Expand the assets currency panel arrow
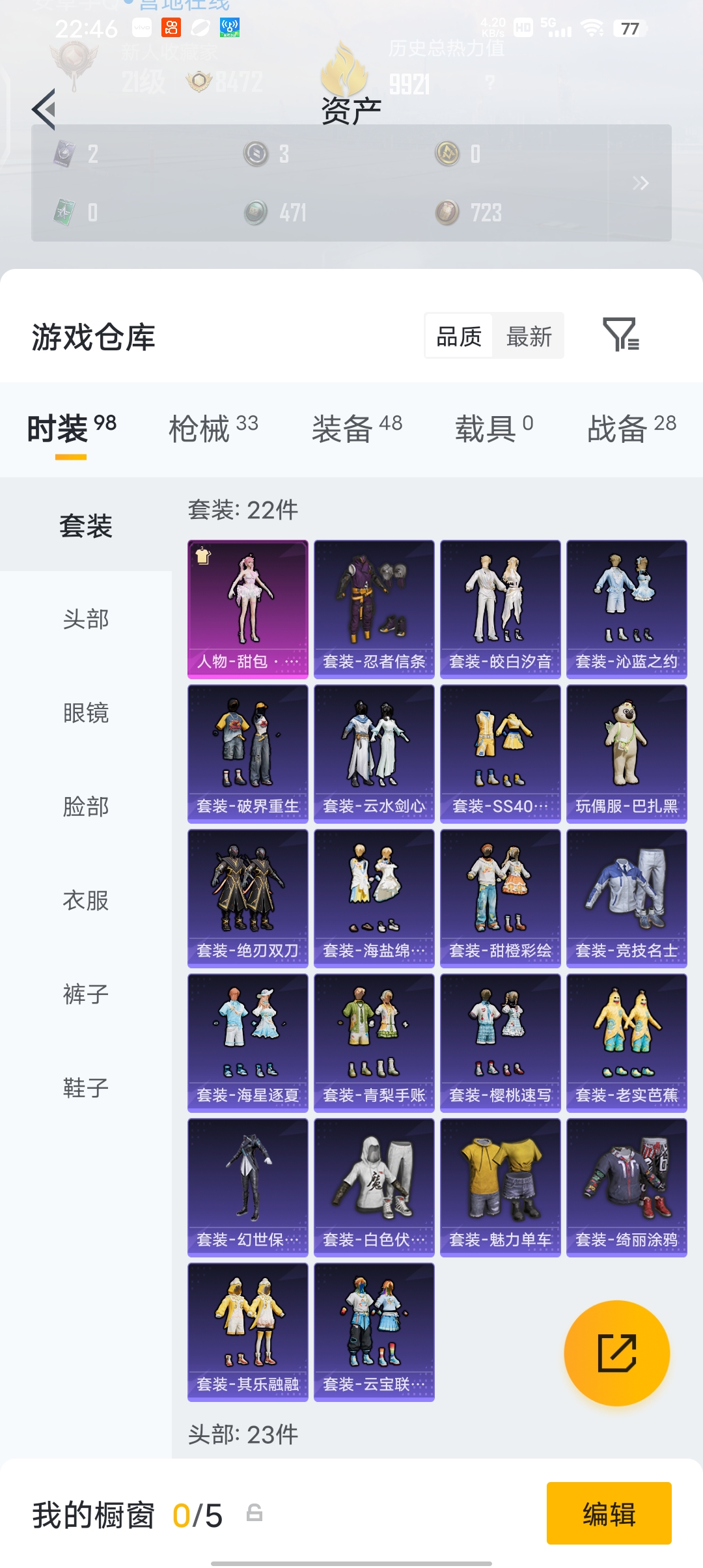The image size is (703, 1568). (x=641, y=183)
